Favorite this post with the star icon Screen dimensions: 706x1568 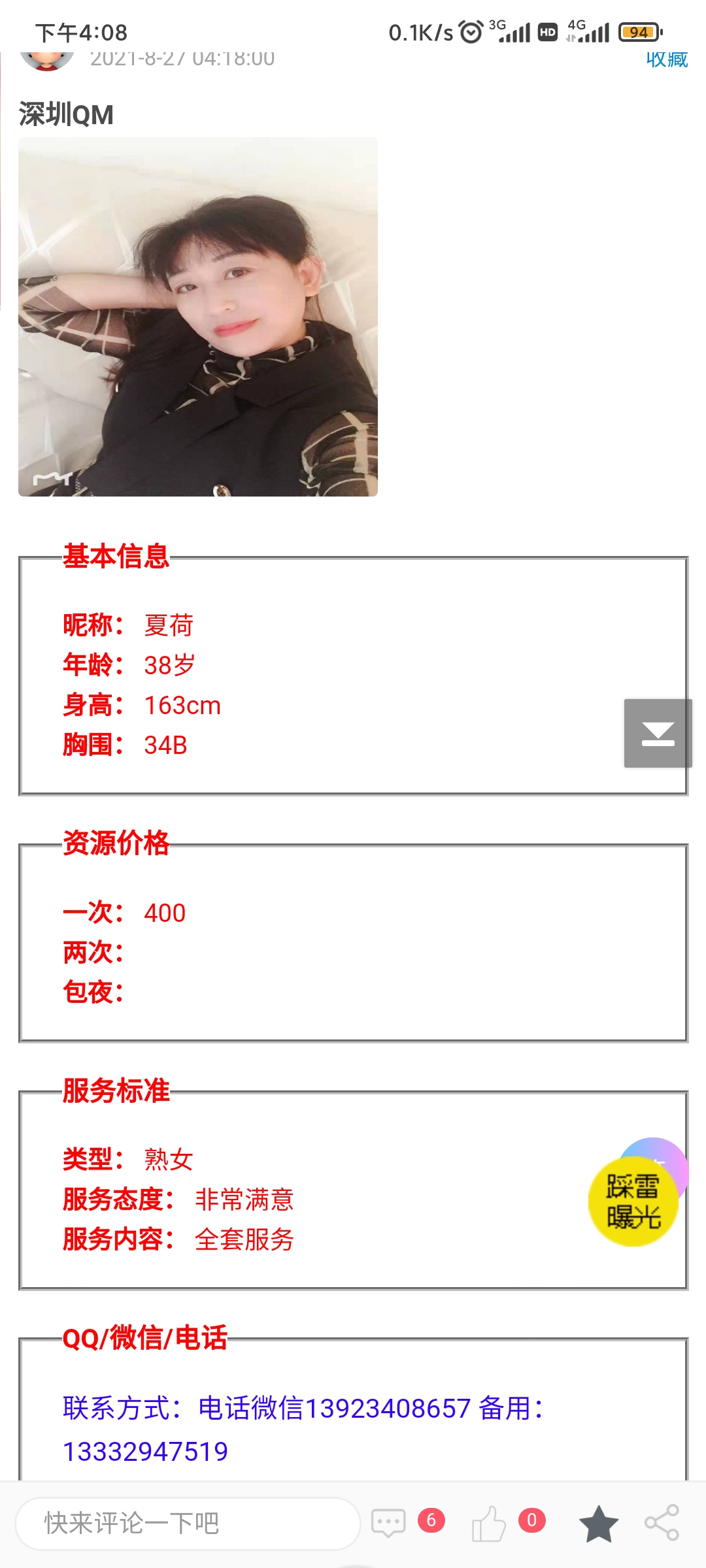(598, 1523)
